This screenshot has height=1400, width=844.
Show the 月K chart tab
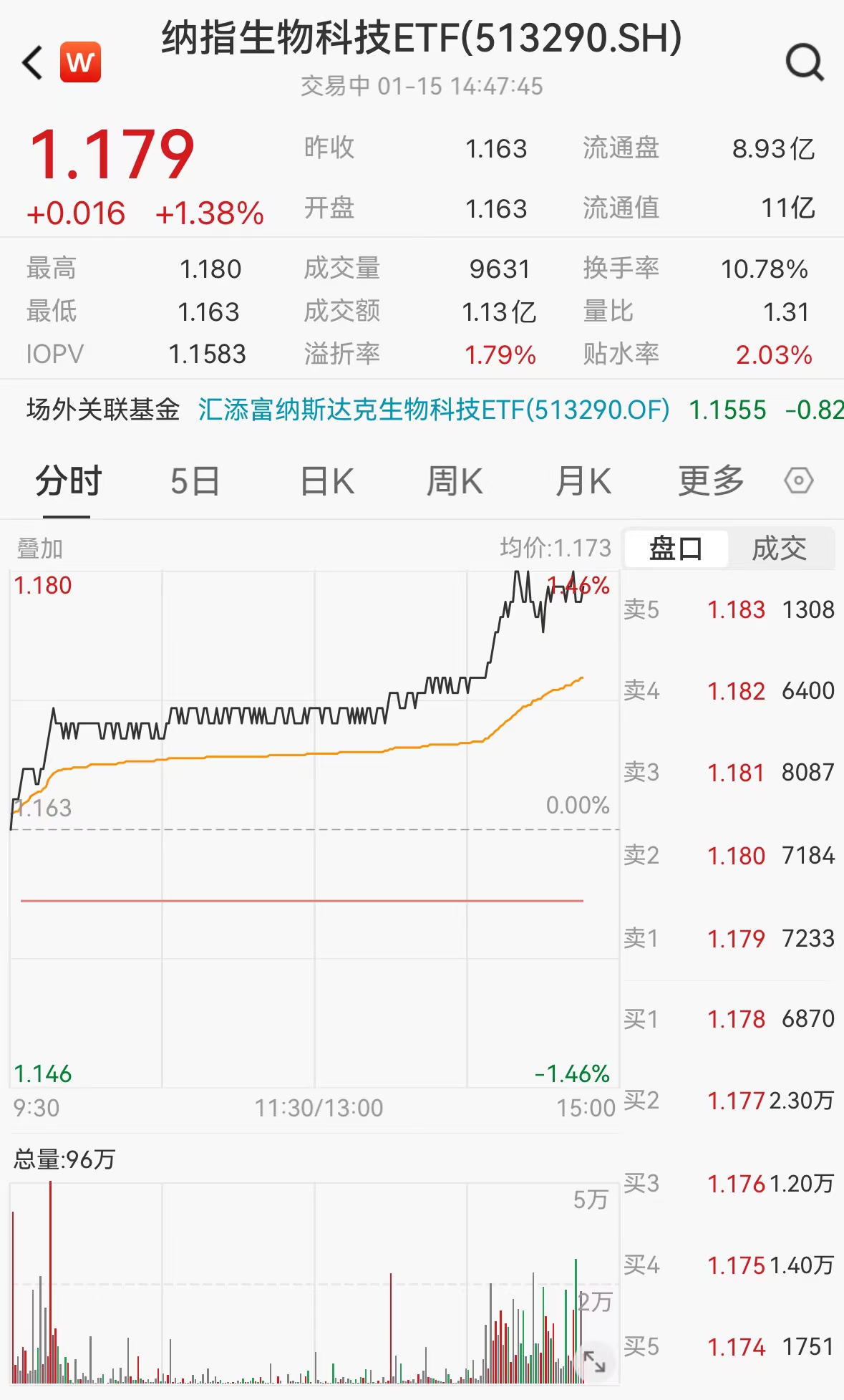583,481
